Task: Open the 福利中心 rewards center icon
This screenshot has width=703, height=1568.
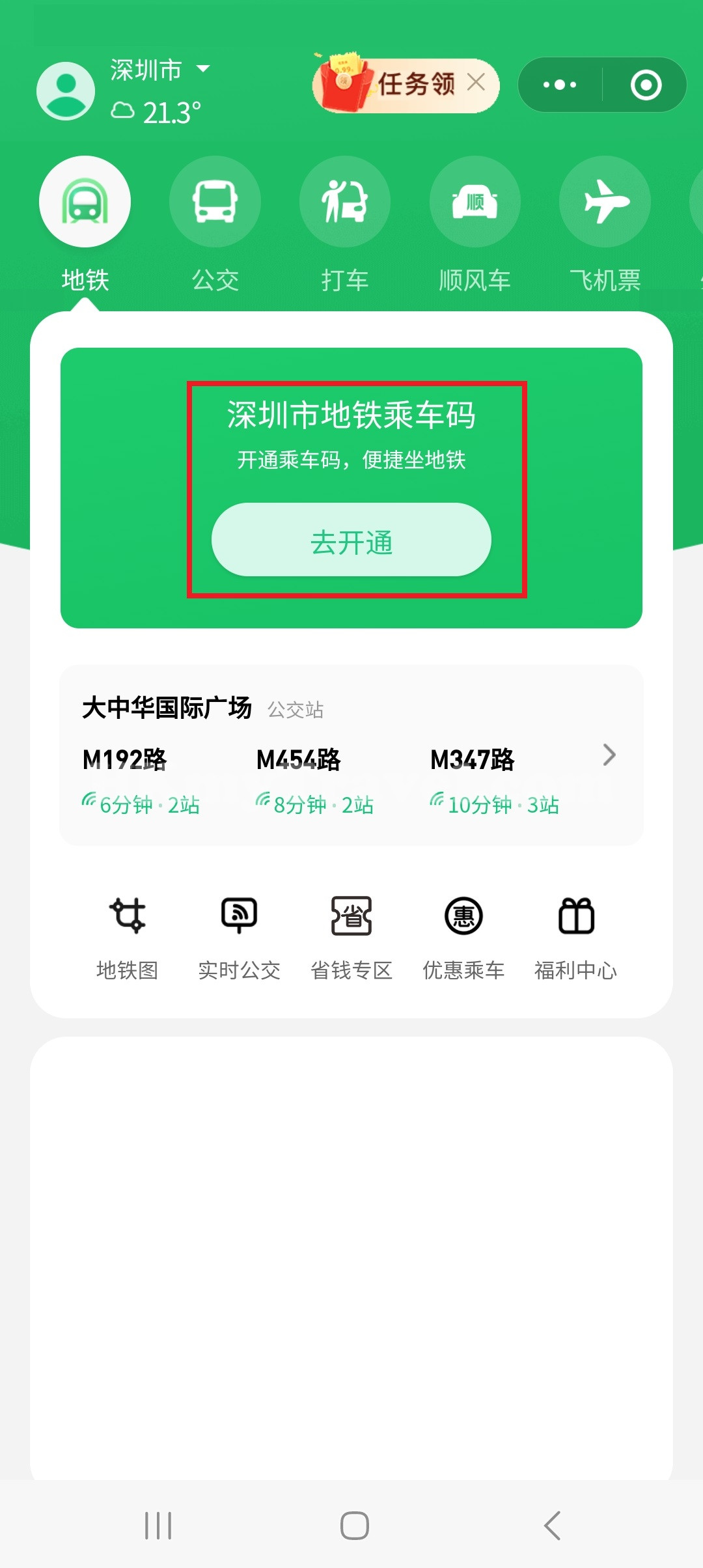Action: click(575, 916)
